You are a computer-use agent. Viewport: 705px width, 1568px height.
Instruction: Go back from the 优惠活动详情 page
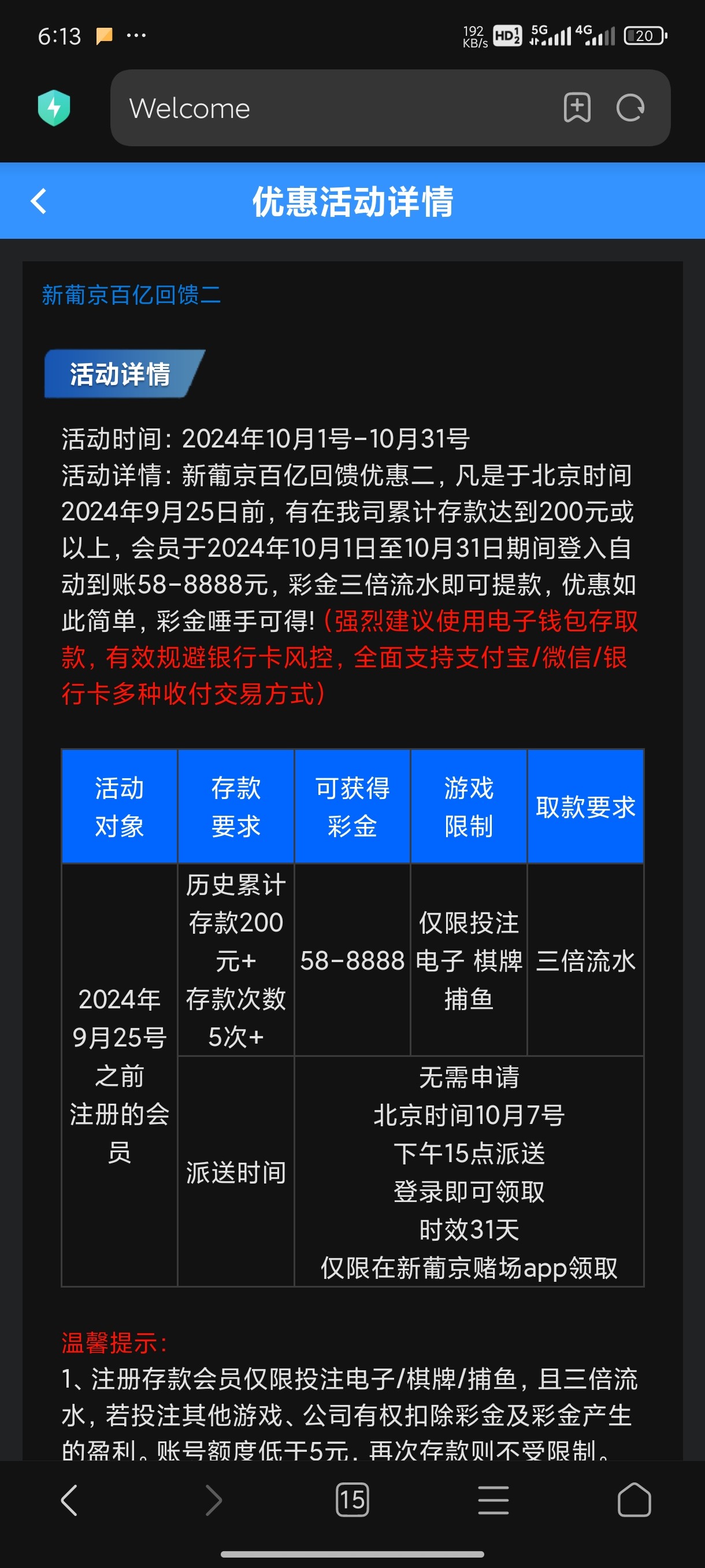pos(38,201)
